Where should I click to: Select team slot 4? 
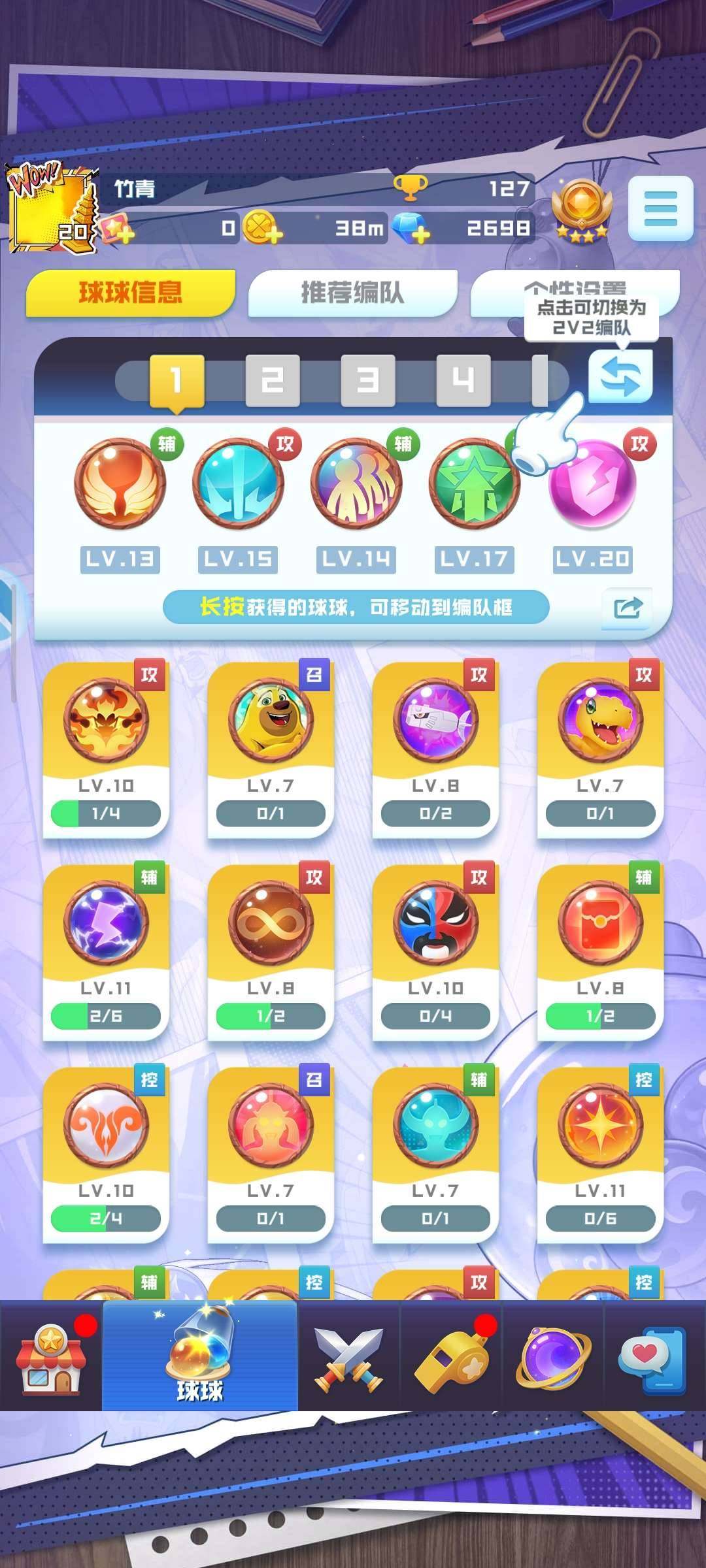point(463,380)
